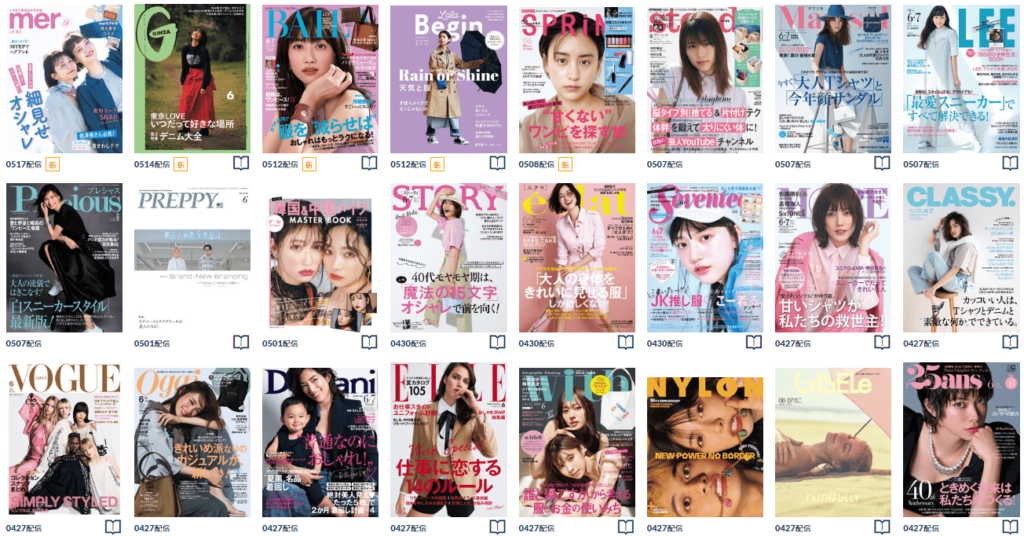Open the Seventeen magazine issue
This screenshot has width=1024, height=536.
[x=705, y=257]
